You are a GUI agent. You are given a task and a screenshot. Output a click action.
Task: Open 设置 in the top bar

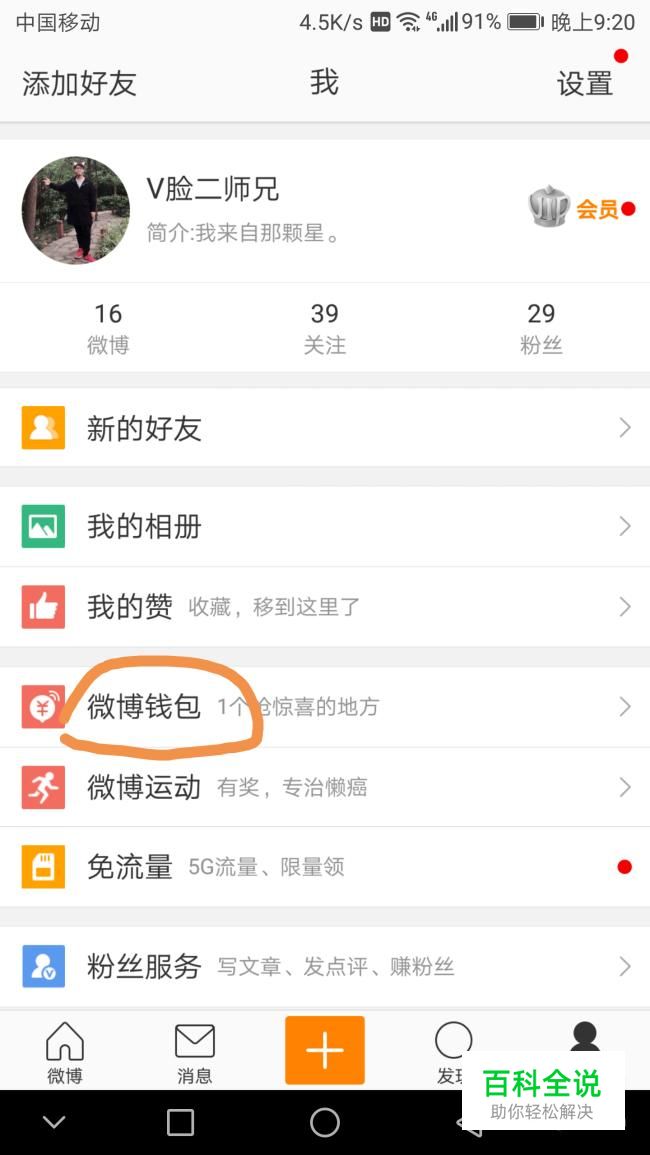tap(584, 84)
